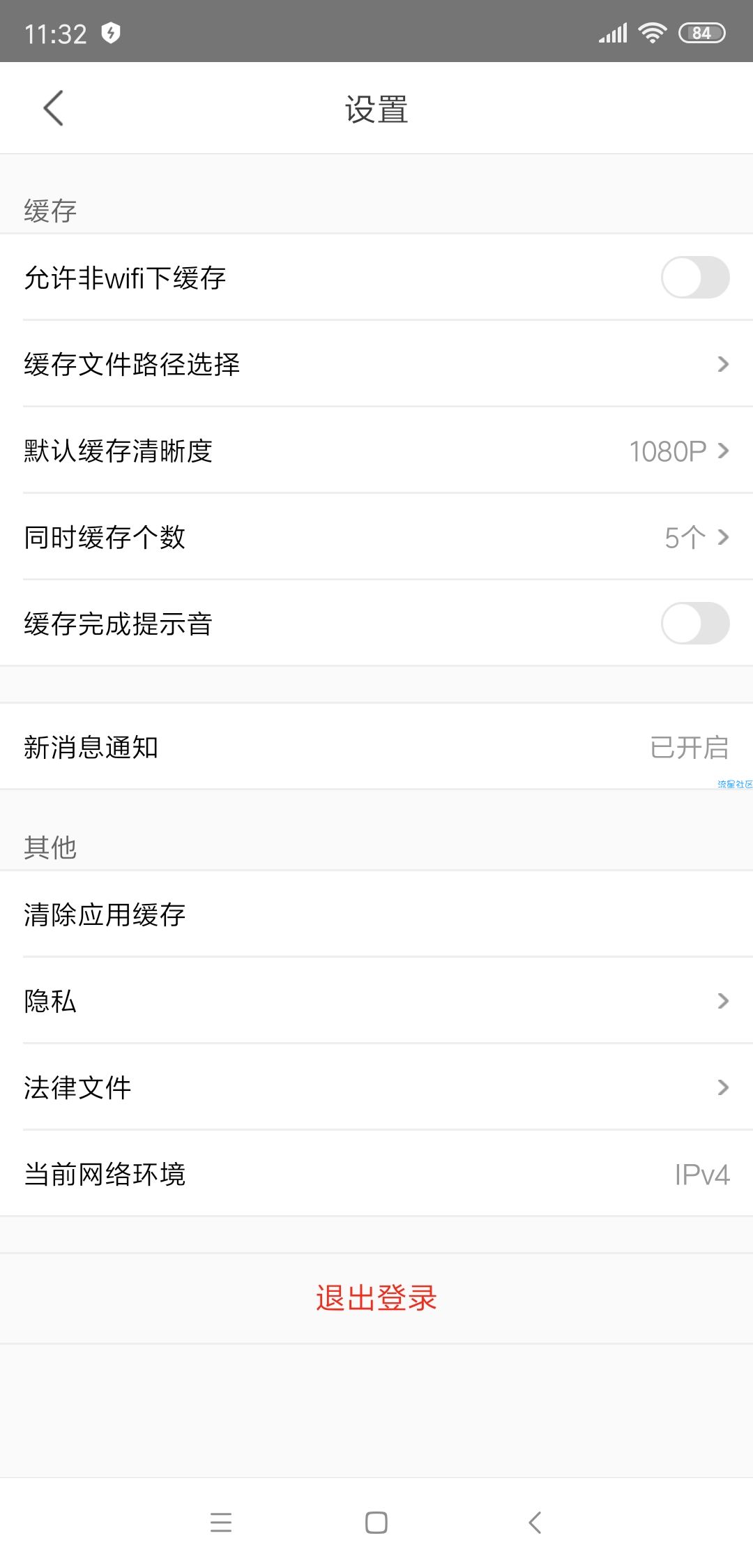The image size is (753, 1568).
Task: Open 同时缓存个数 setting
Action: click(376, 537)
